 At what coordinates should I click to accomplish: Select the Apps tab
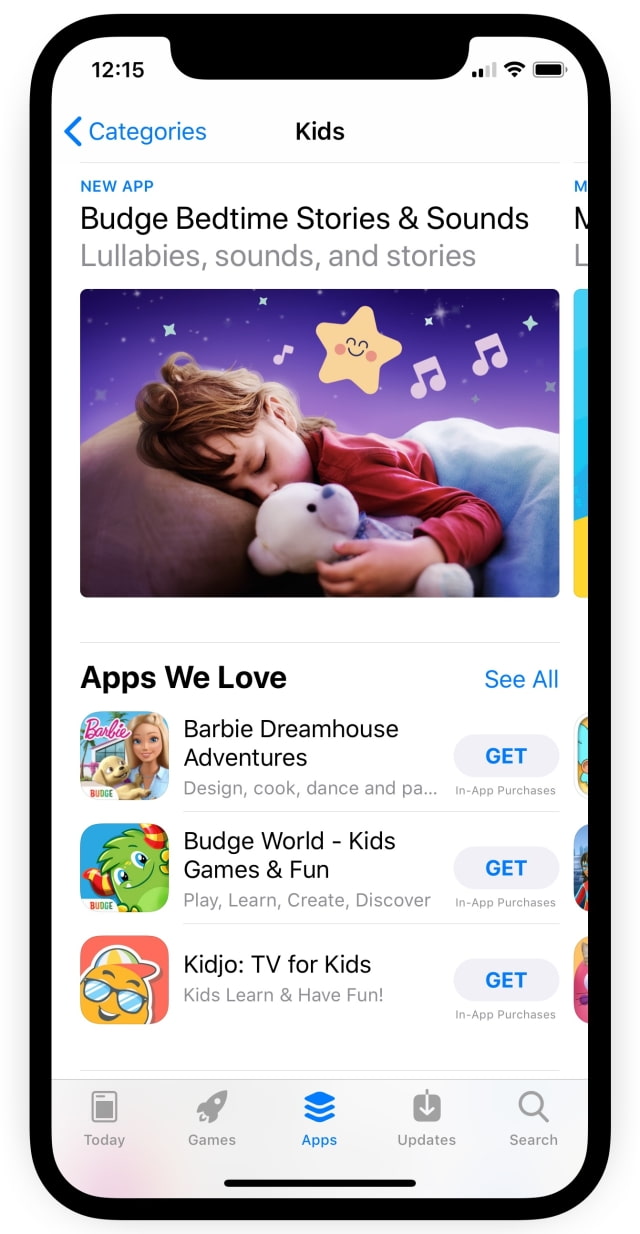319,1118
